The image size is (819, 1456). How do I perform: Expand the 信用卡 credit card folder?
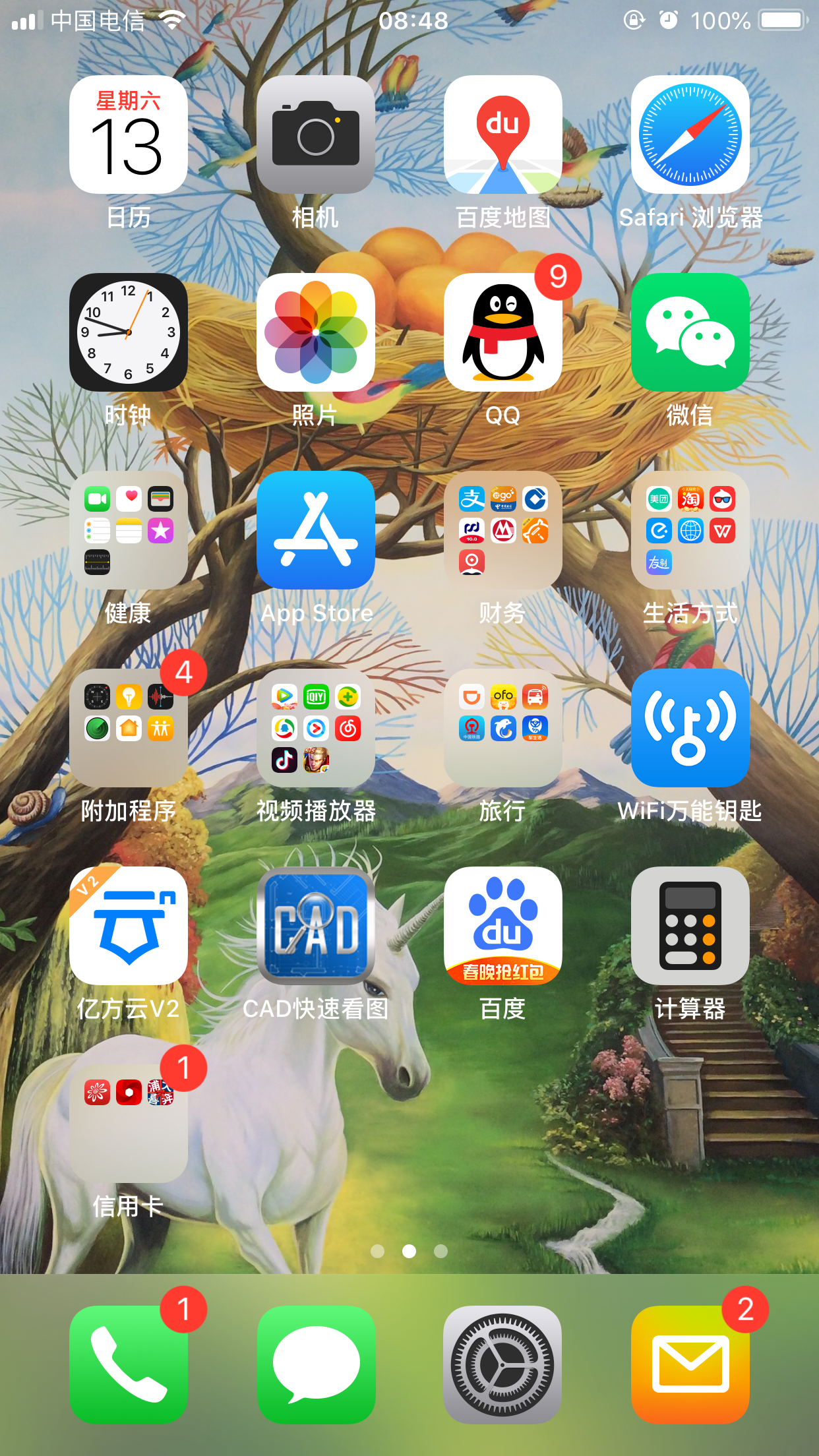[128, 1121]
